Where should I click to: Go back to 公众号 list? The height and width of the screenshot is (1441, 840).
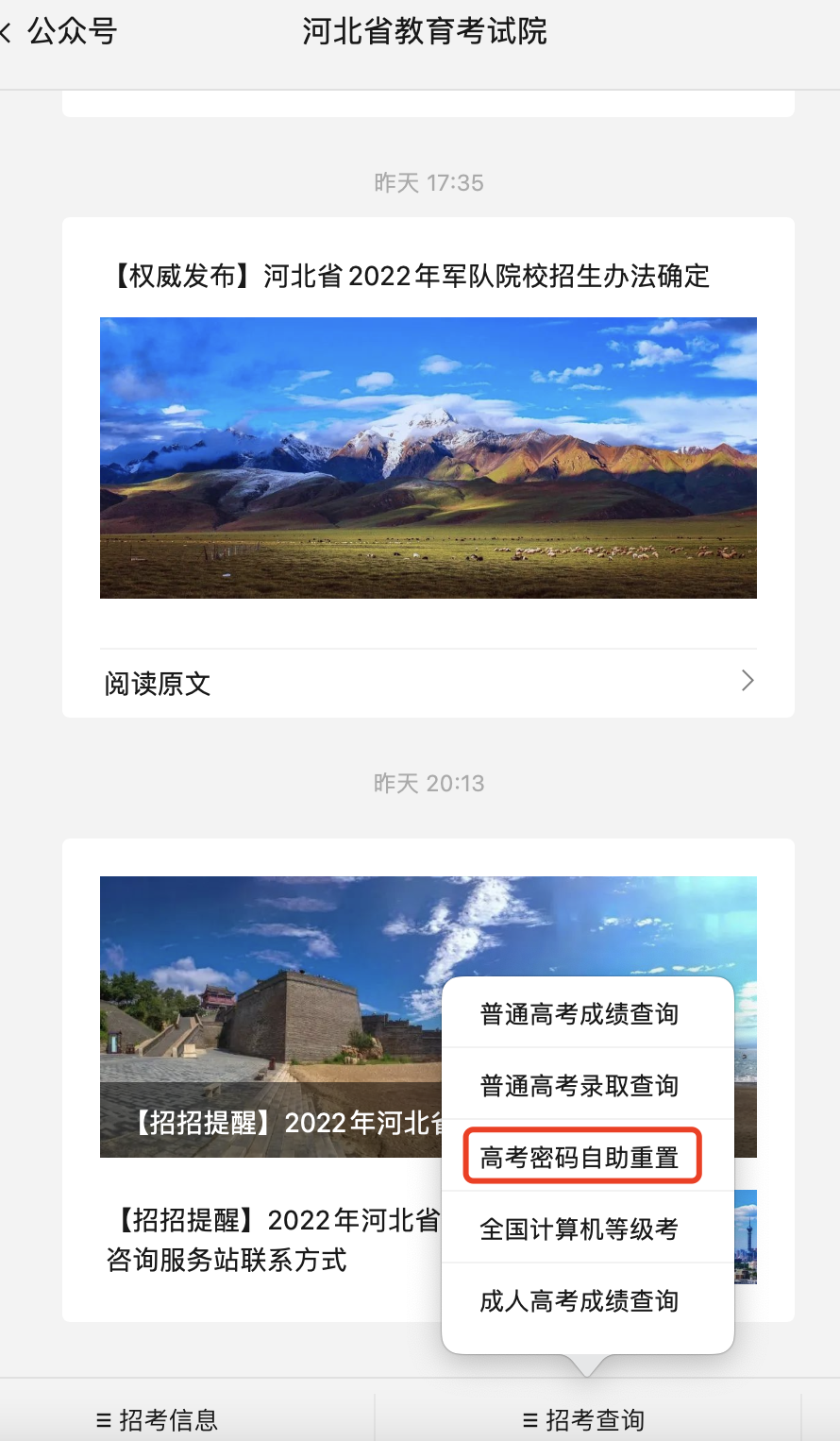pyautogui.click(x=59, y=31)
